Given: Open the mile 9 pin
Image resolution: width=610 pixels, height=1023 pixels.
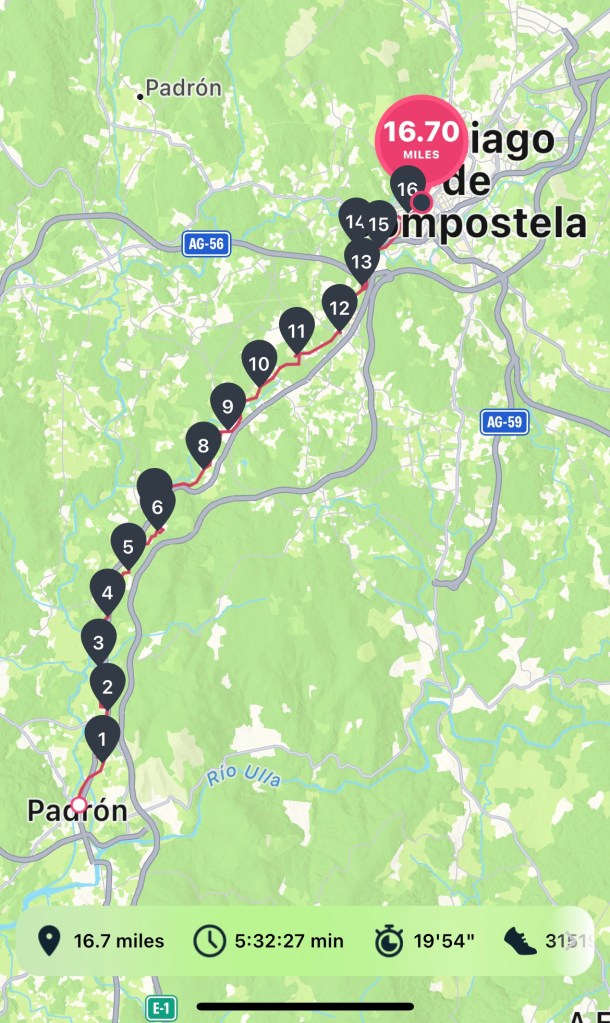Looking at the screenshot, I should click(228, 405).
